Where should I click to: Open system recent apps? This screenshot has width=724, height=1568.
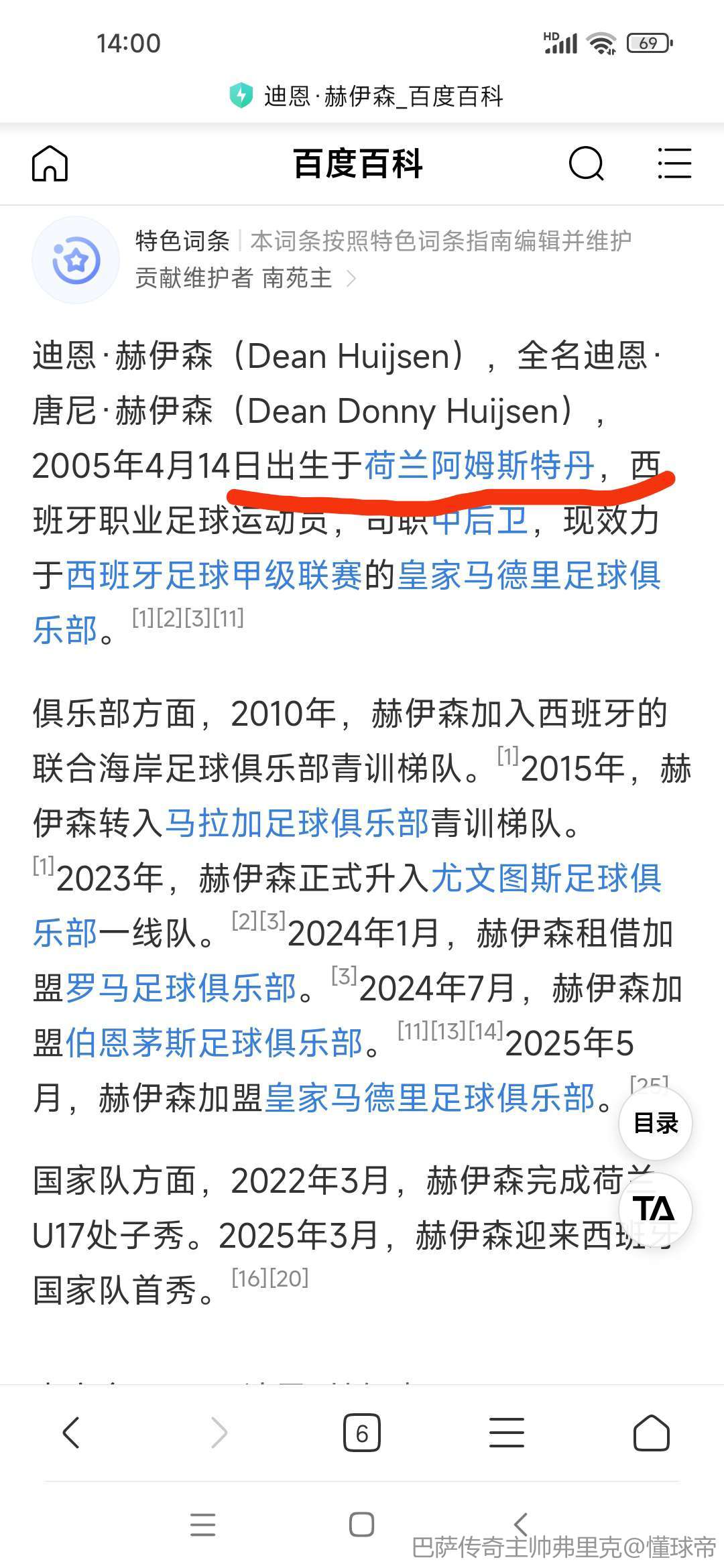pyautogui.click(x=202, y=1524)
